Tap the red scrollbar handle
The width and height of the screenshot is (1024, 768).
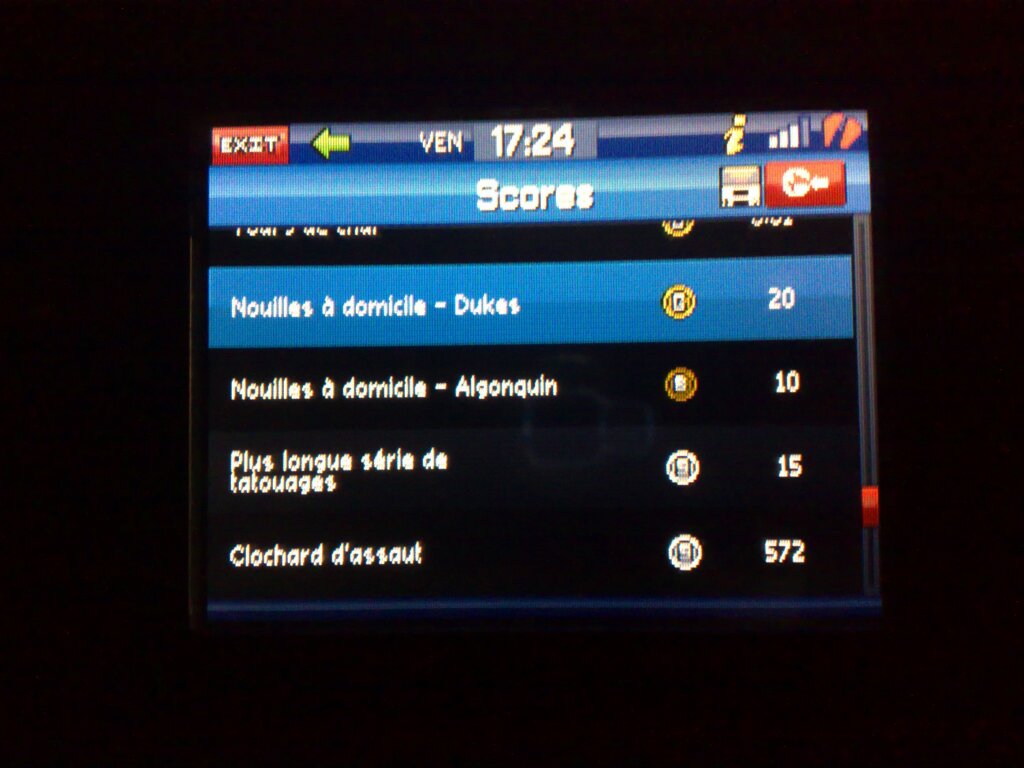coord(870,506)
